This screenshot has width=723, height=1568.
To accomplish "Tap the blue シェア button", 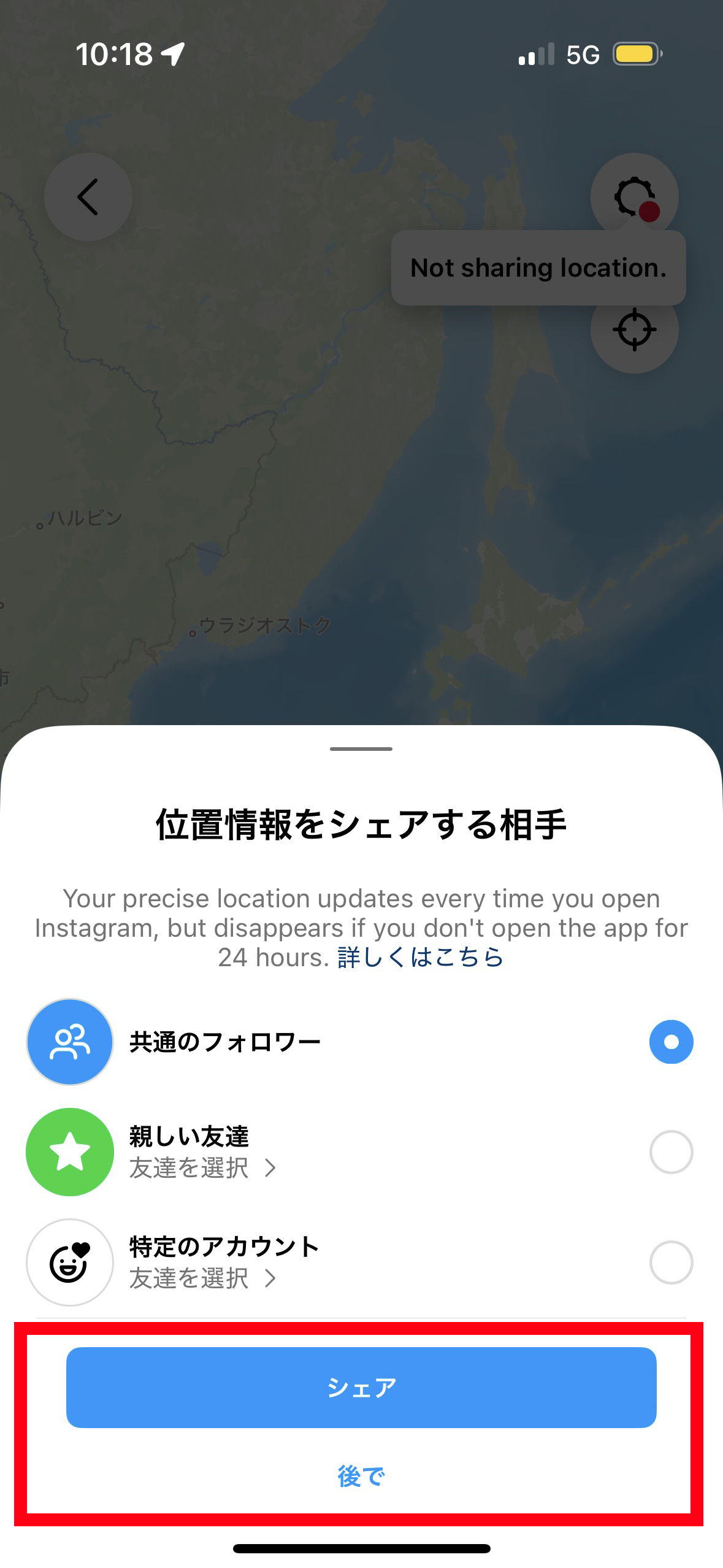I will [361, 1388].
